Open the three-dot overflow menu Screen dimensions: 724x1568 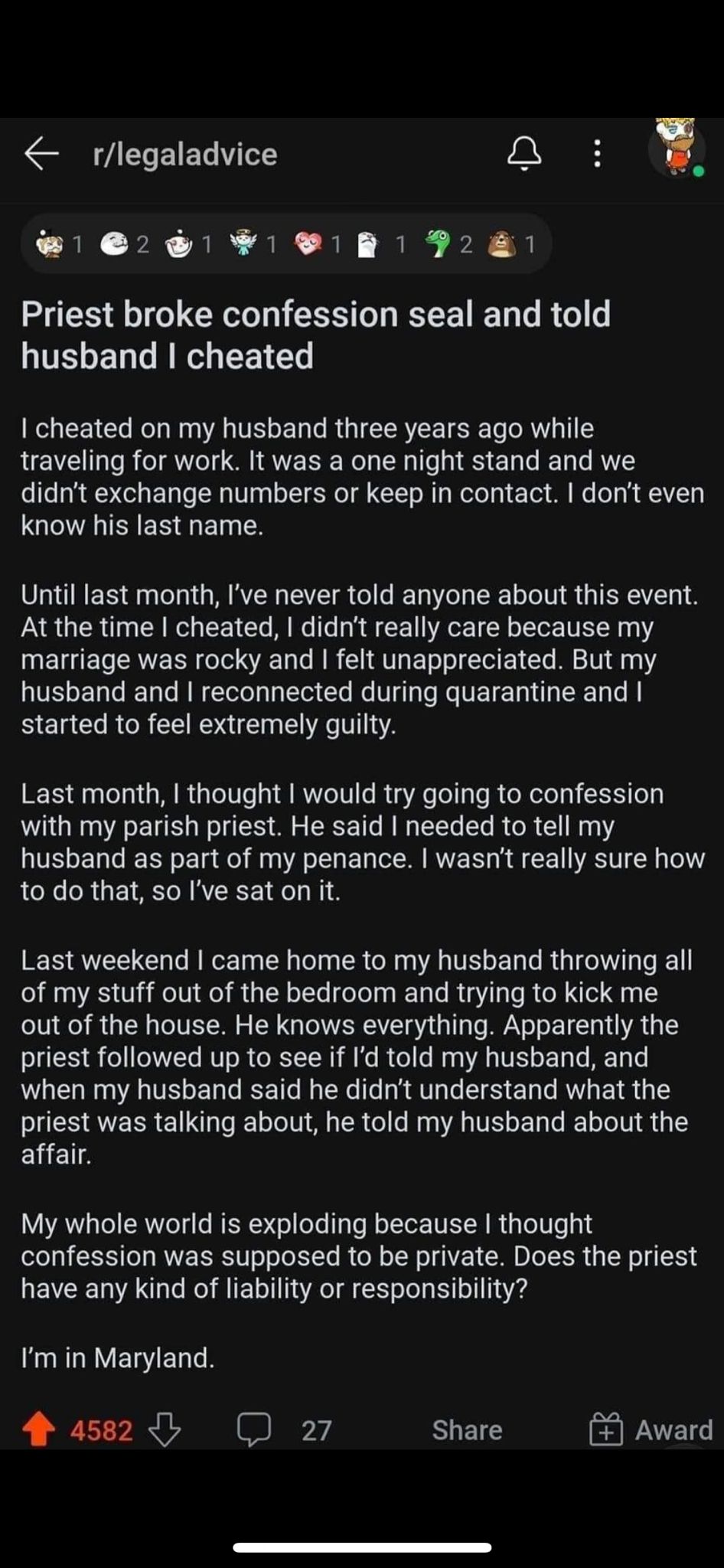(x=598, y=154)
